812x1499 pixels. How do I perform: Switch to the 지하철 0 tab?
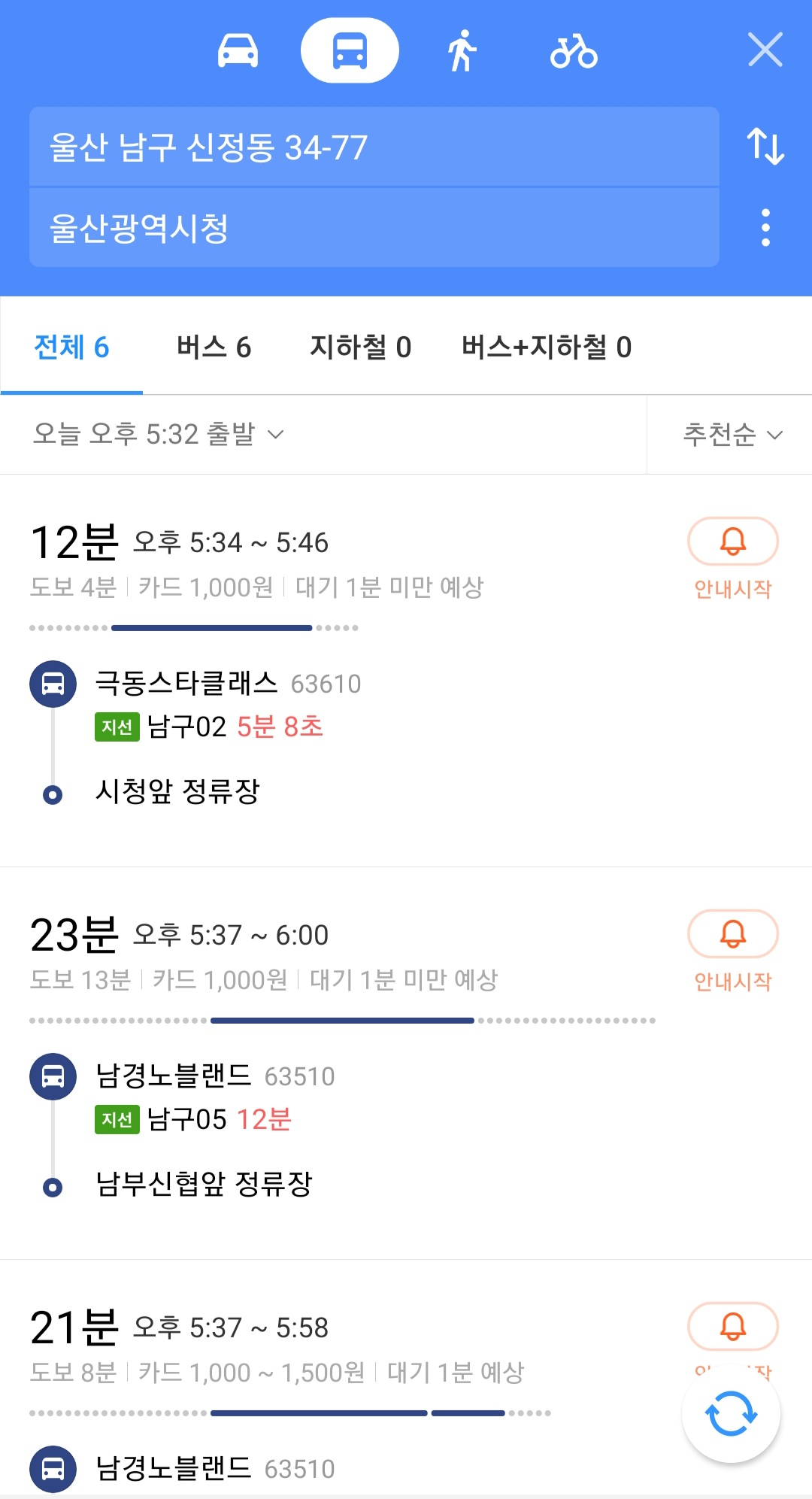click(x=361, y=347)
